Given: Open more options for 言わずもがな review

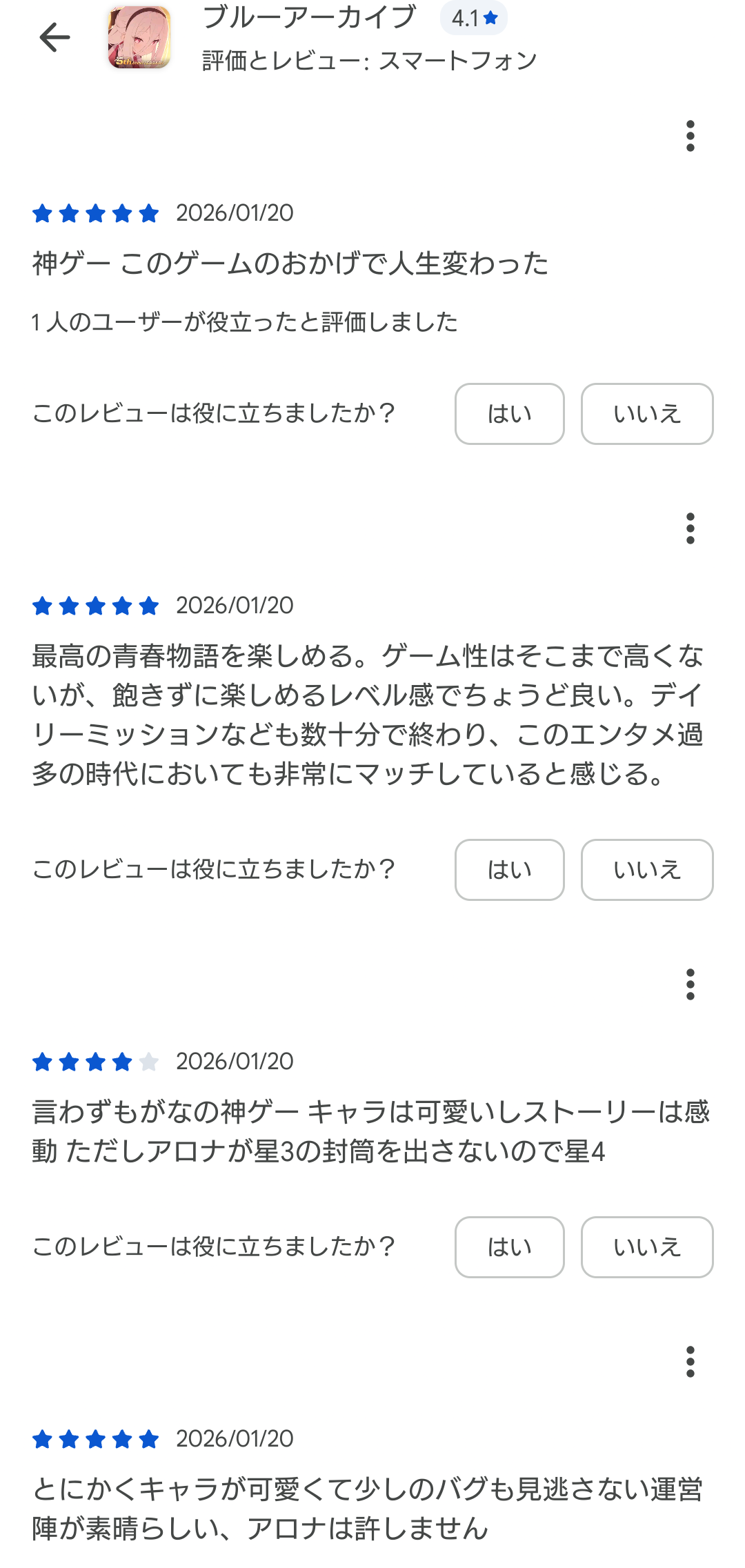Looking at the screenshot, I should [690, 984].
